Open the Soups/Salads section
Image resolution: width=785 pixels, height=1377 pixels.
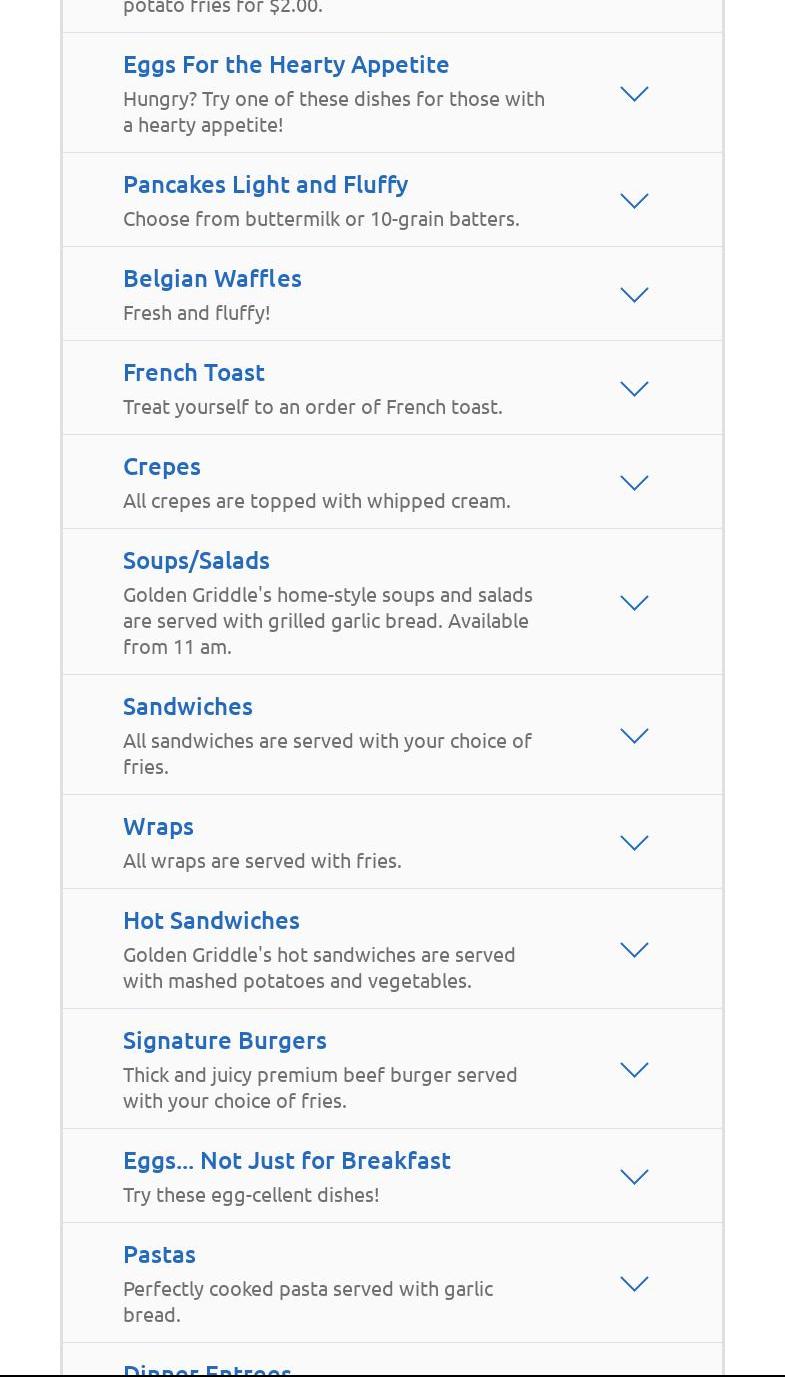(x=634, y=603)
